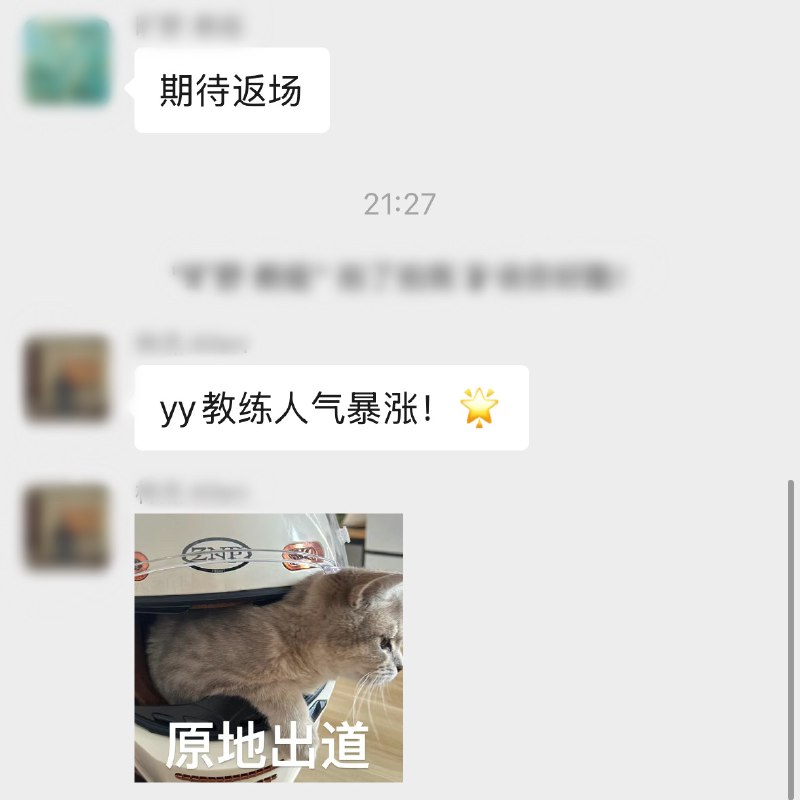Tap avatar beside 期待返场 message
Screen dimensions: 800x800
(67, 61)
